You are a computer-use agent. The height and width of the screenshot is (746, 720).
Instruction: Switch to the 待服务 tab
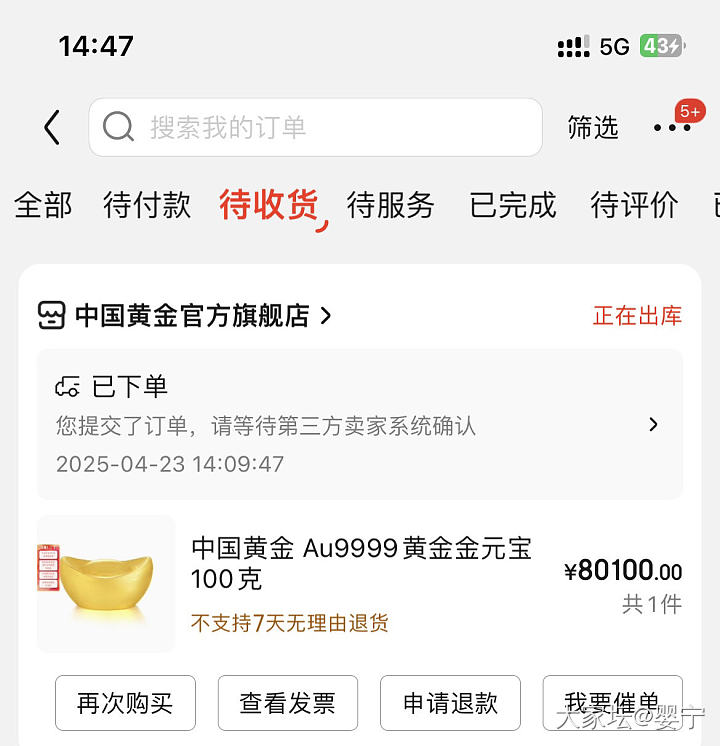click(x=391, y=206)
